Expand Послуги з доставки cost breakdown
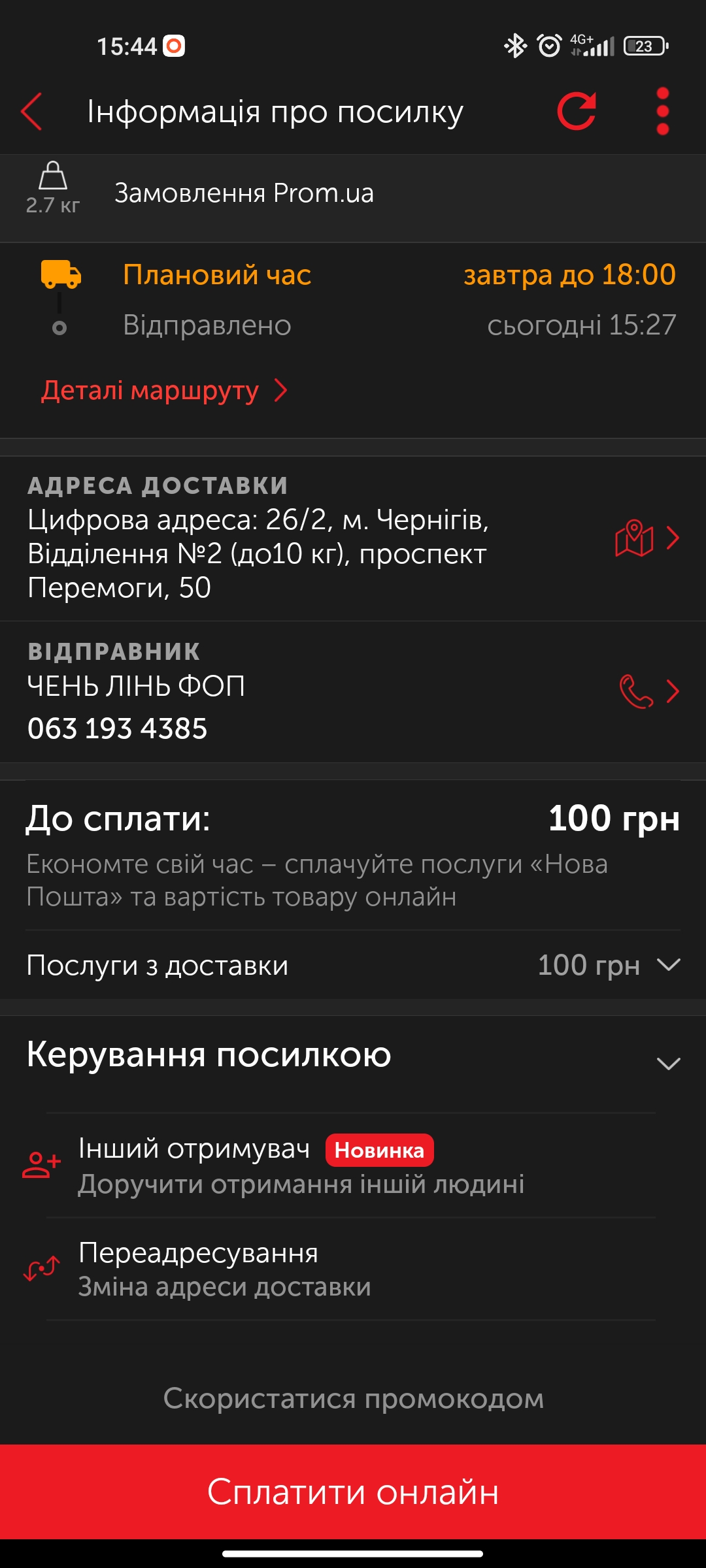Screen dimensions: 706x1568 click(x=353, y=965)
